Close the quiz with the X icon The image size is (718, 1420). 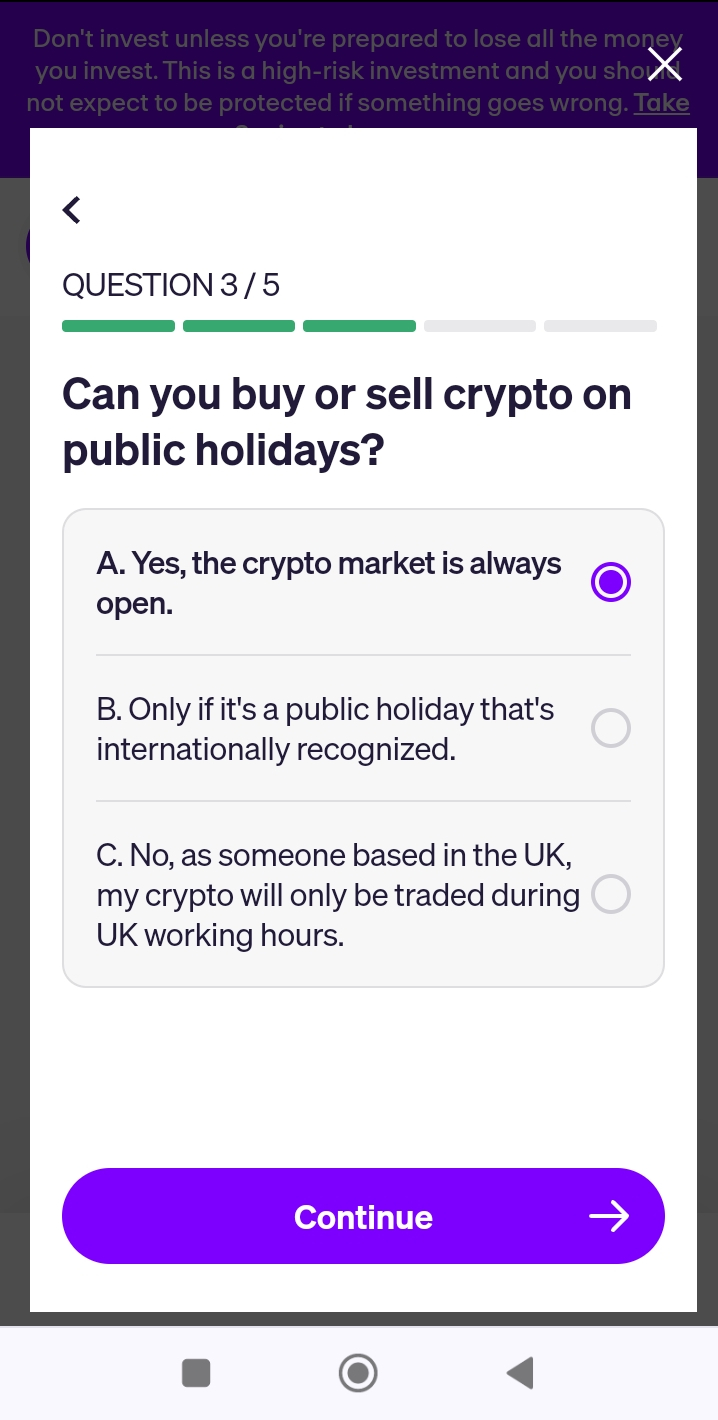665,64
